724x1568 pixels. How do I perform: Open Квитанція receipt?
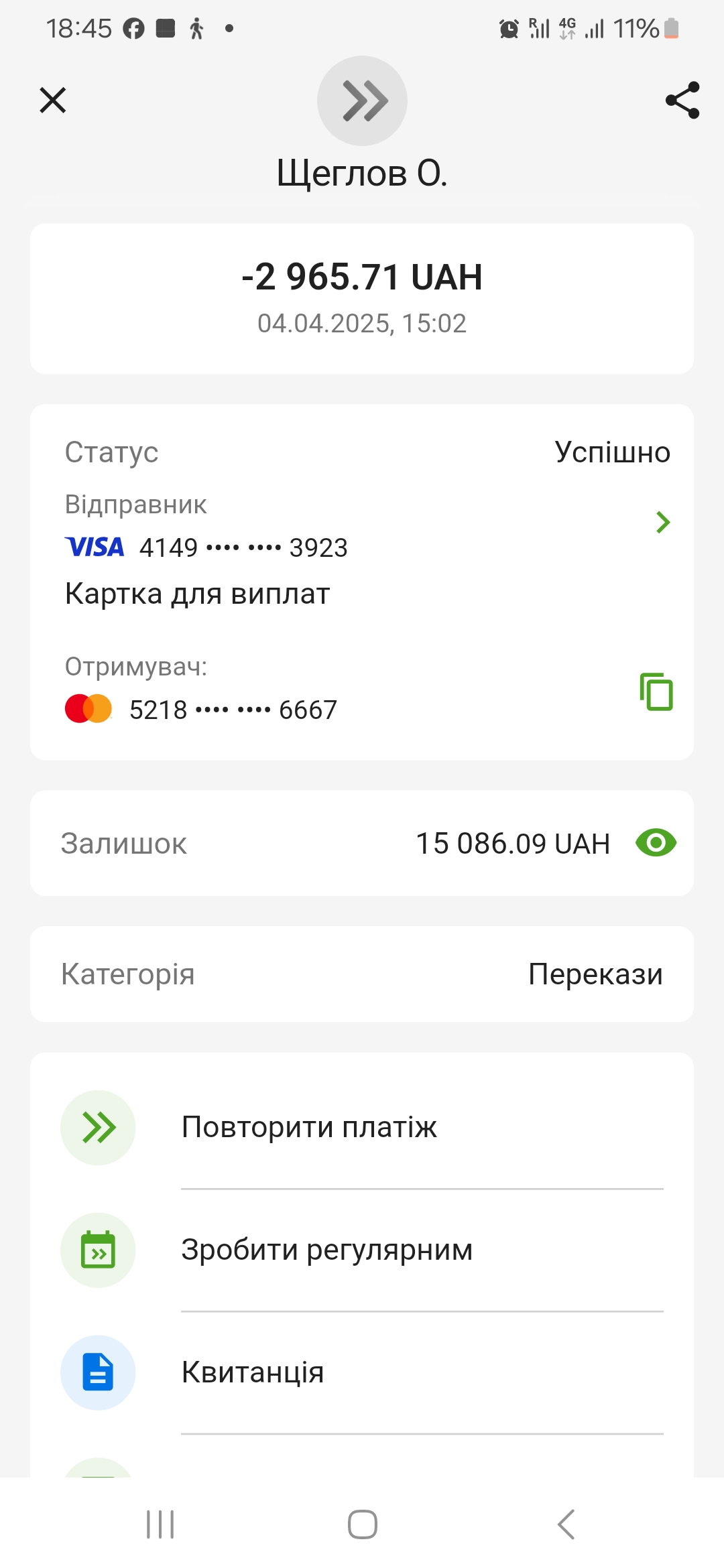tap(362, 1373)
